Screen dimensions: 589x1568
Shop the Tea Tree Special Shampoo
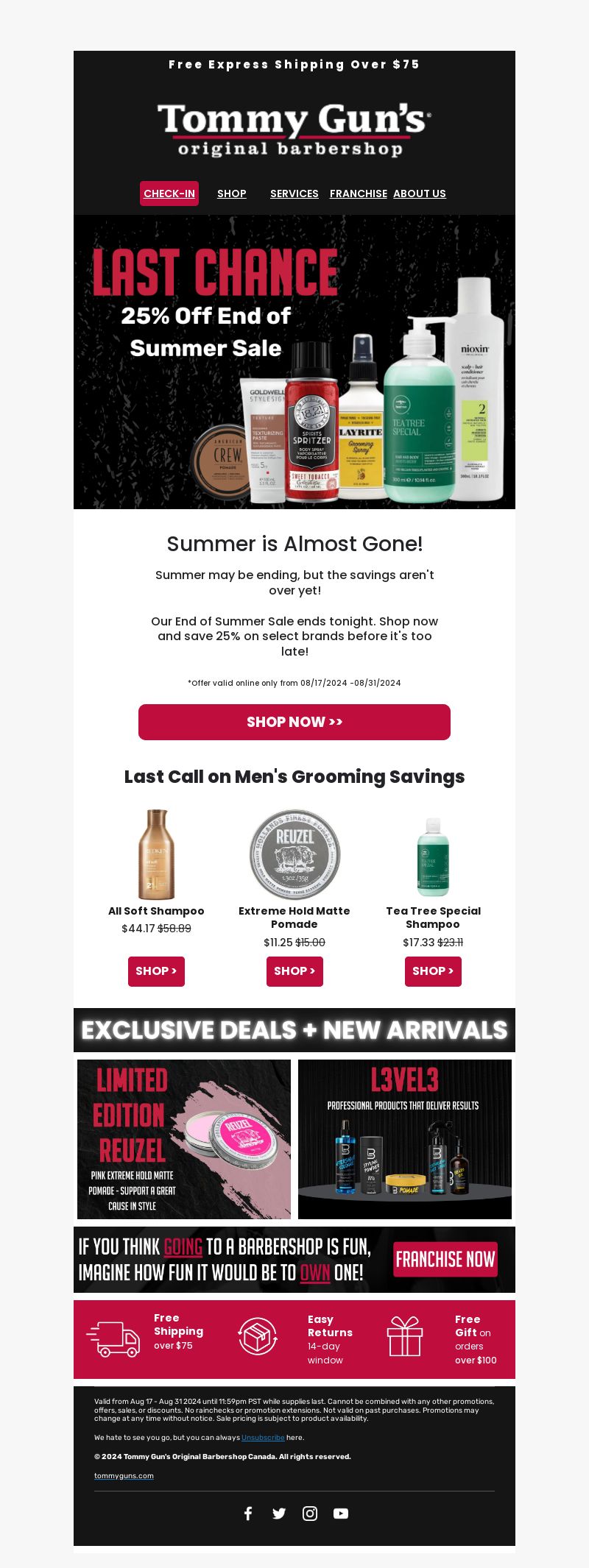coord(433,971)
